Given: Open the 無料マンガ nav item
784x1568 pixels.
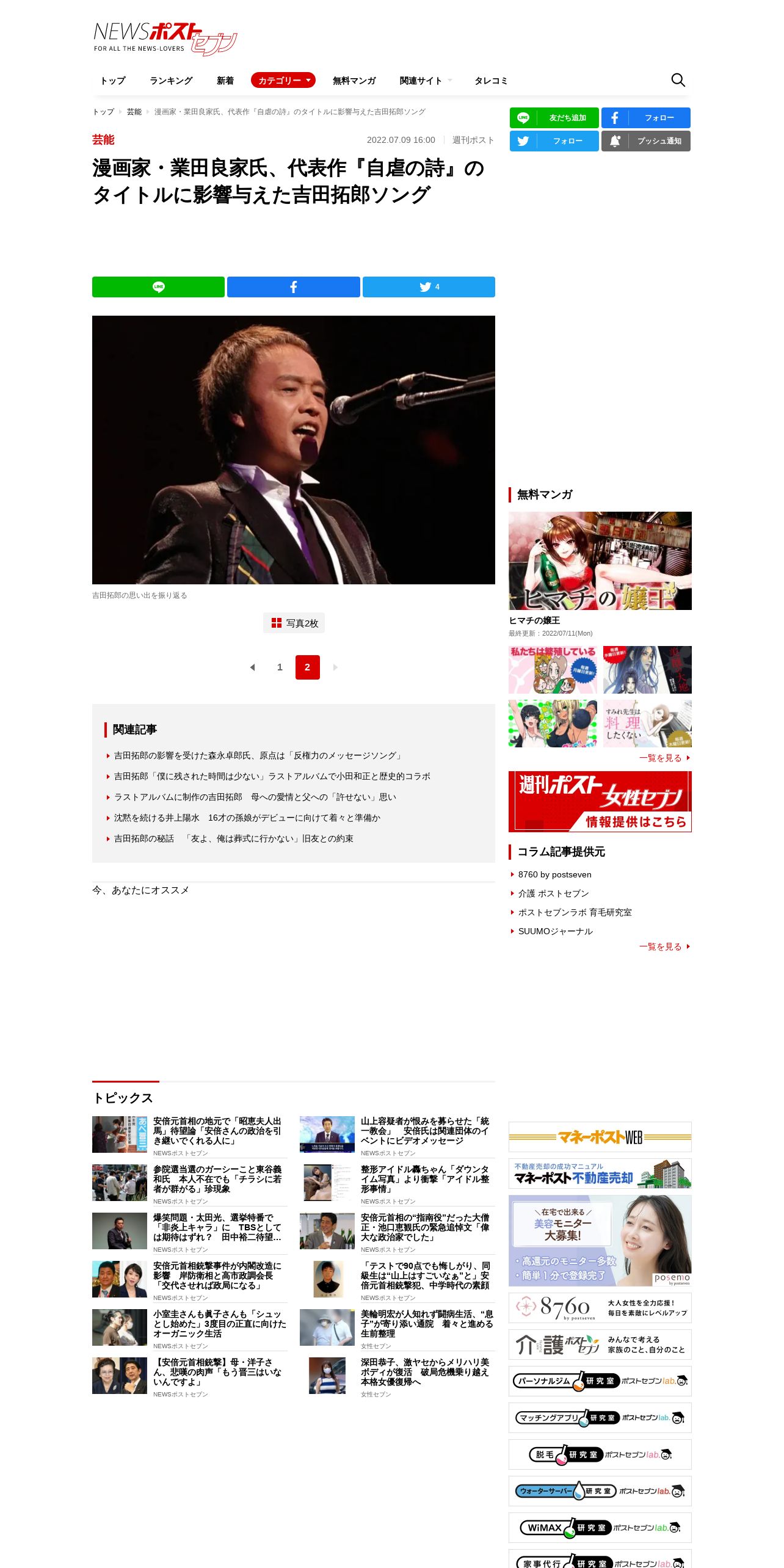Looking at the screenshot, I should 354,81.
